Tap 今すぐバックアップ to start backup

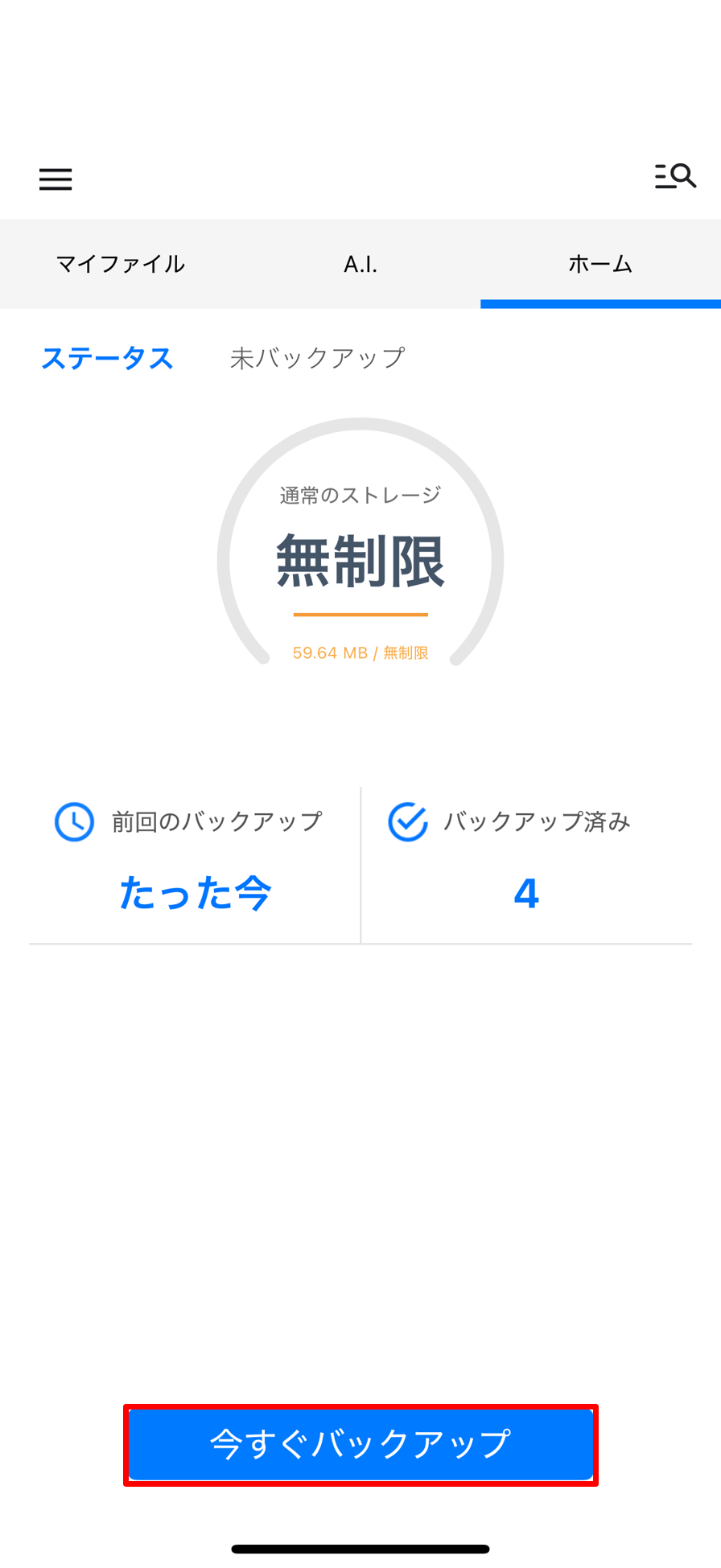click(360, 1445)
